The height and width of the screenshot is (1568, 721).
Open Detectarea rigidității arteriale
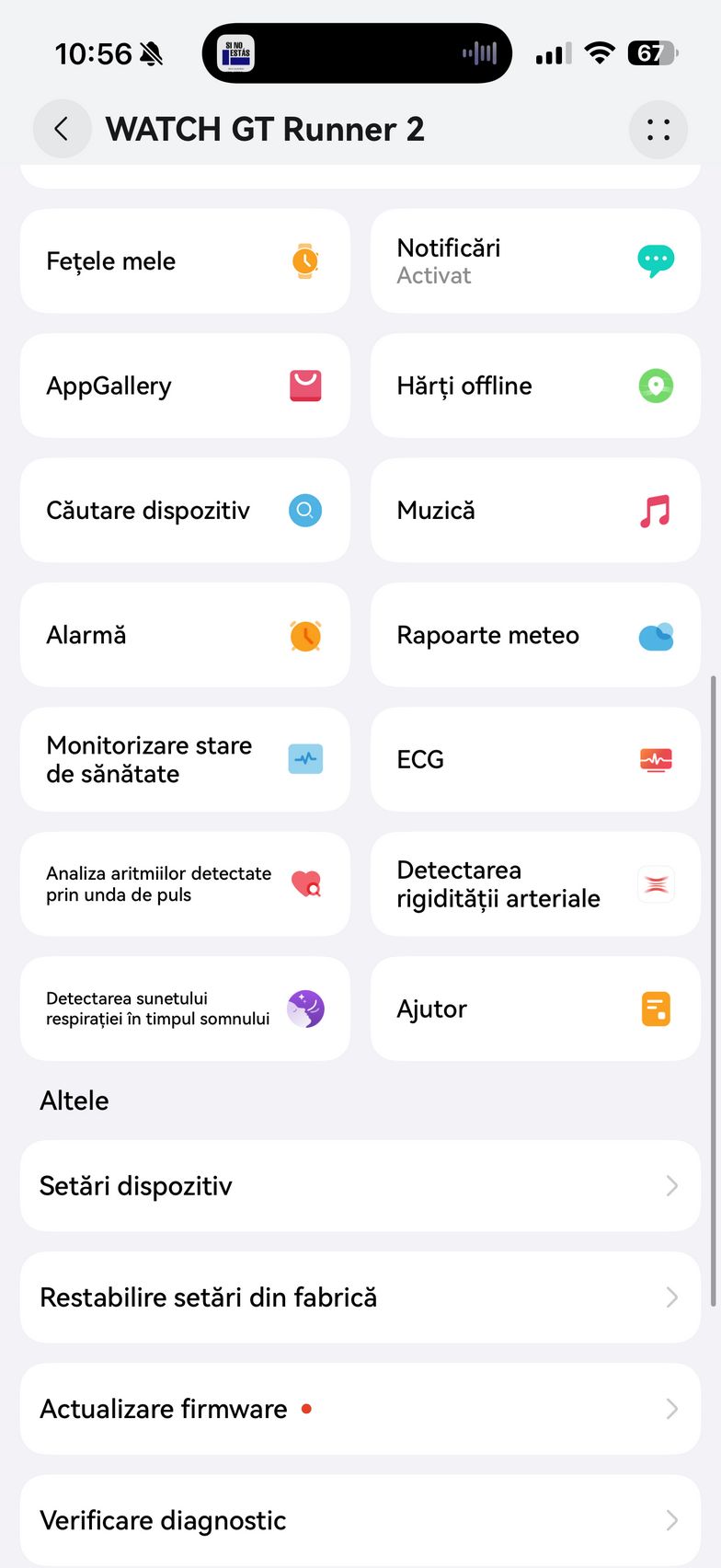click(x=535, y=884)
